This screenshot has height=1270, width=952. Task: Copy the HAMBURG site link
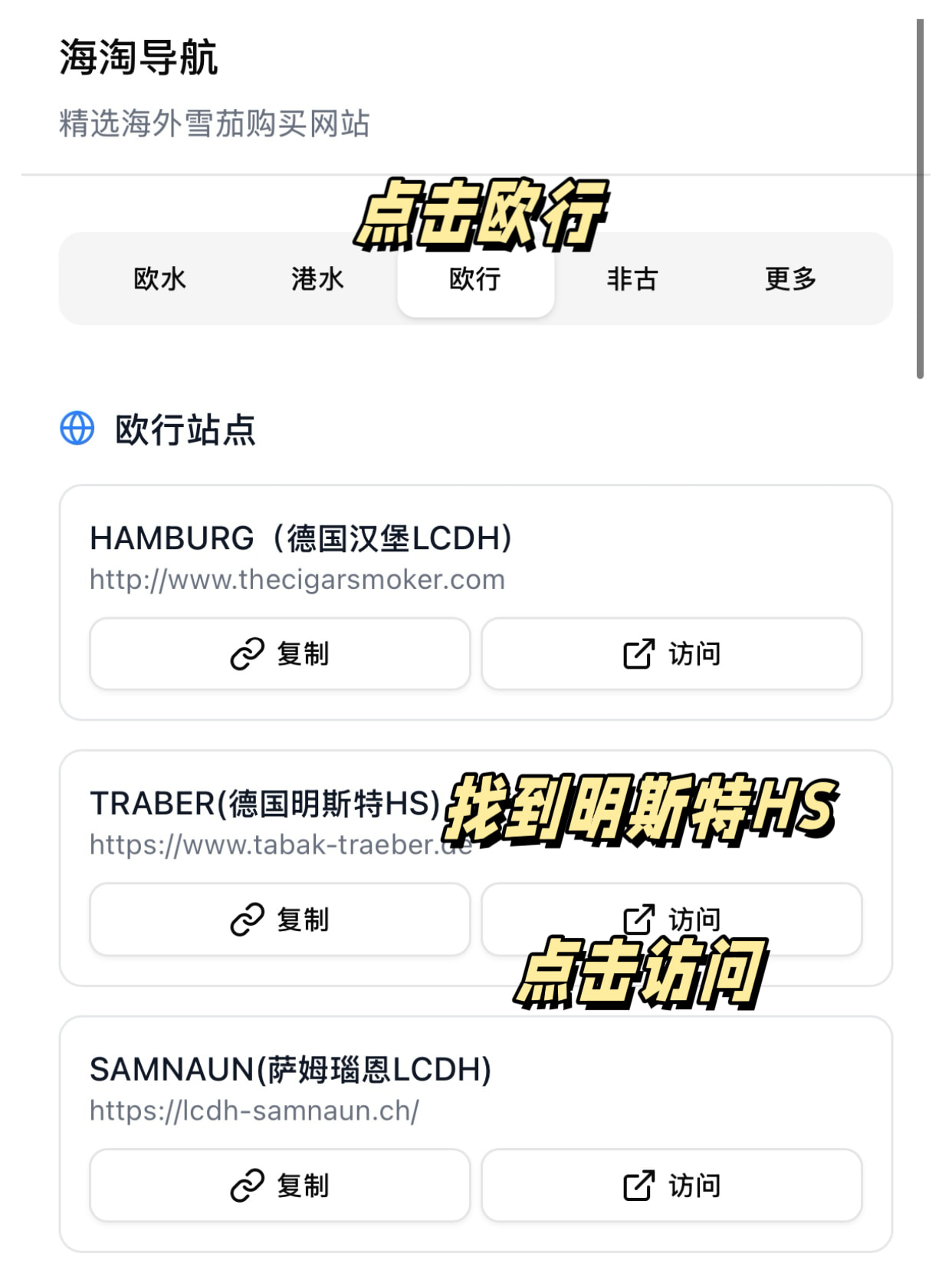(280, 654)
